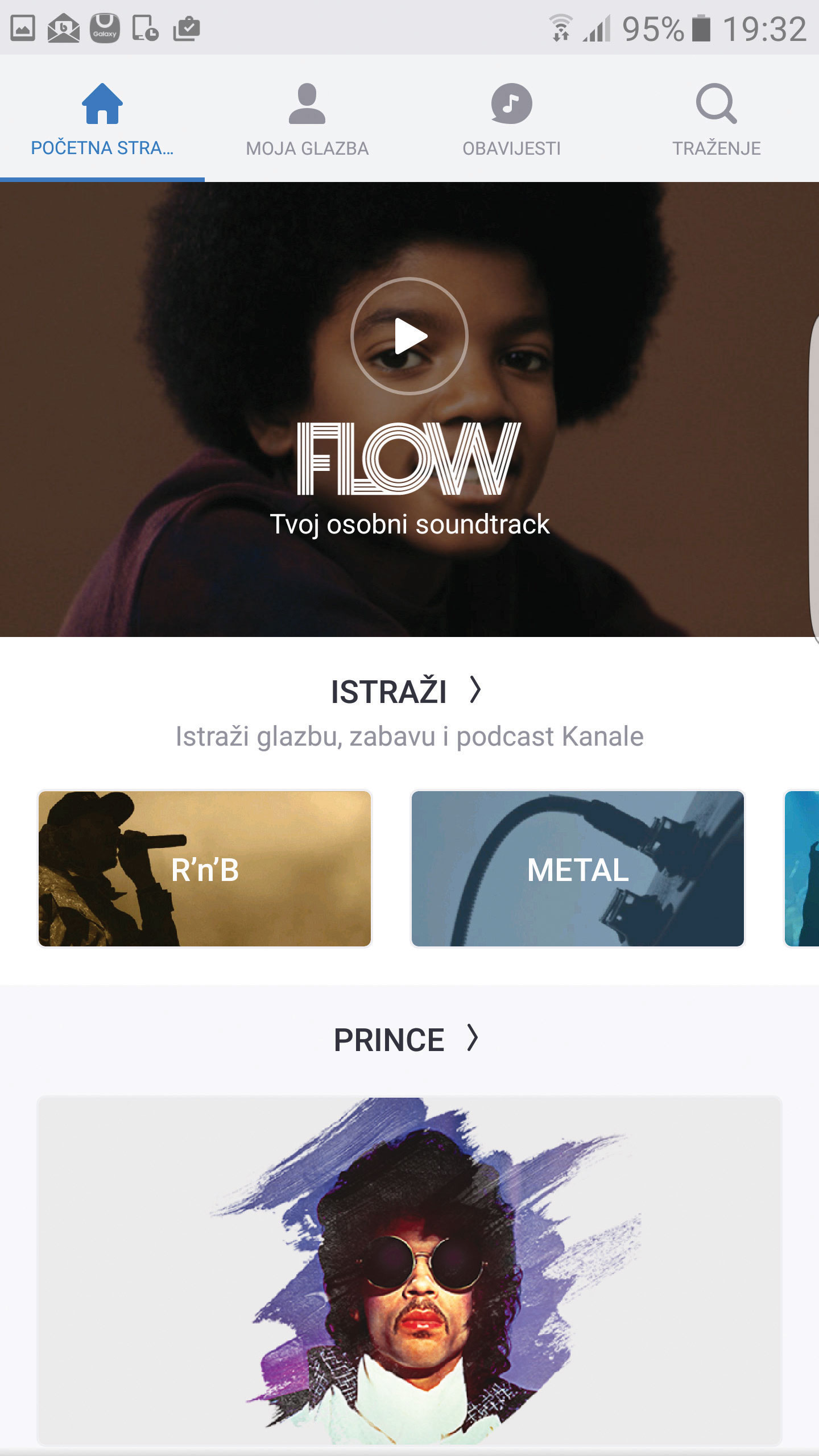819x1456 pixels.
Task: Go to the Traženje search tab
Action: tap(716, 119)
